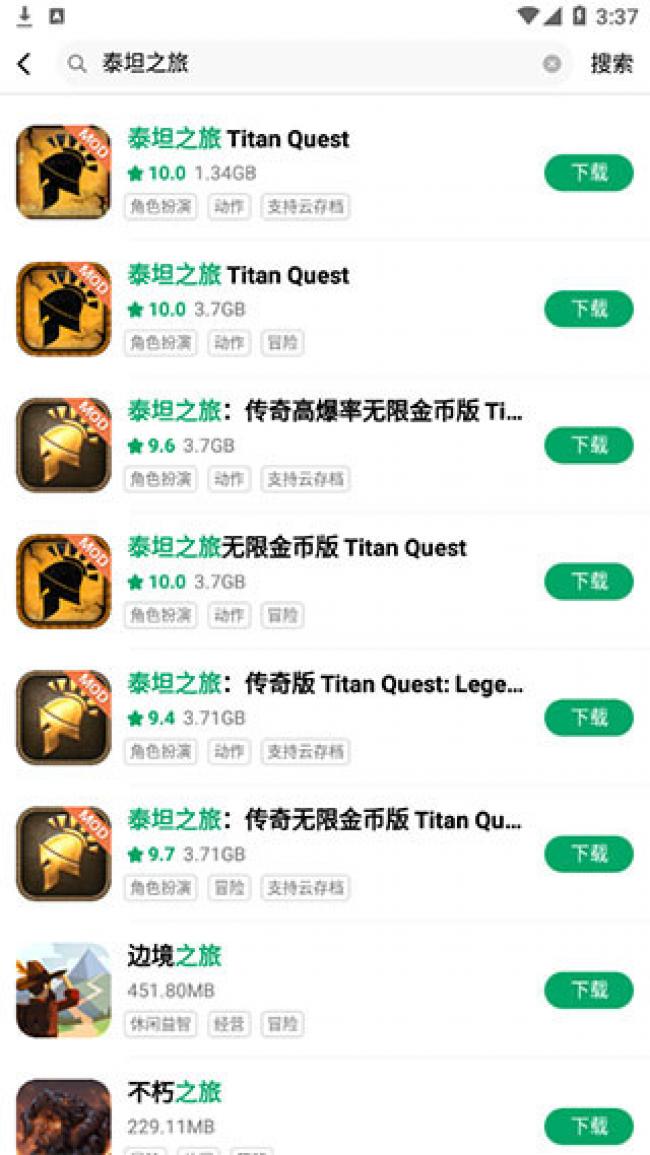650x1155 pixels.
Task: Clear the search text with the X icon
Action: (552, 64)
